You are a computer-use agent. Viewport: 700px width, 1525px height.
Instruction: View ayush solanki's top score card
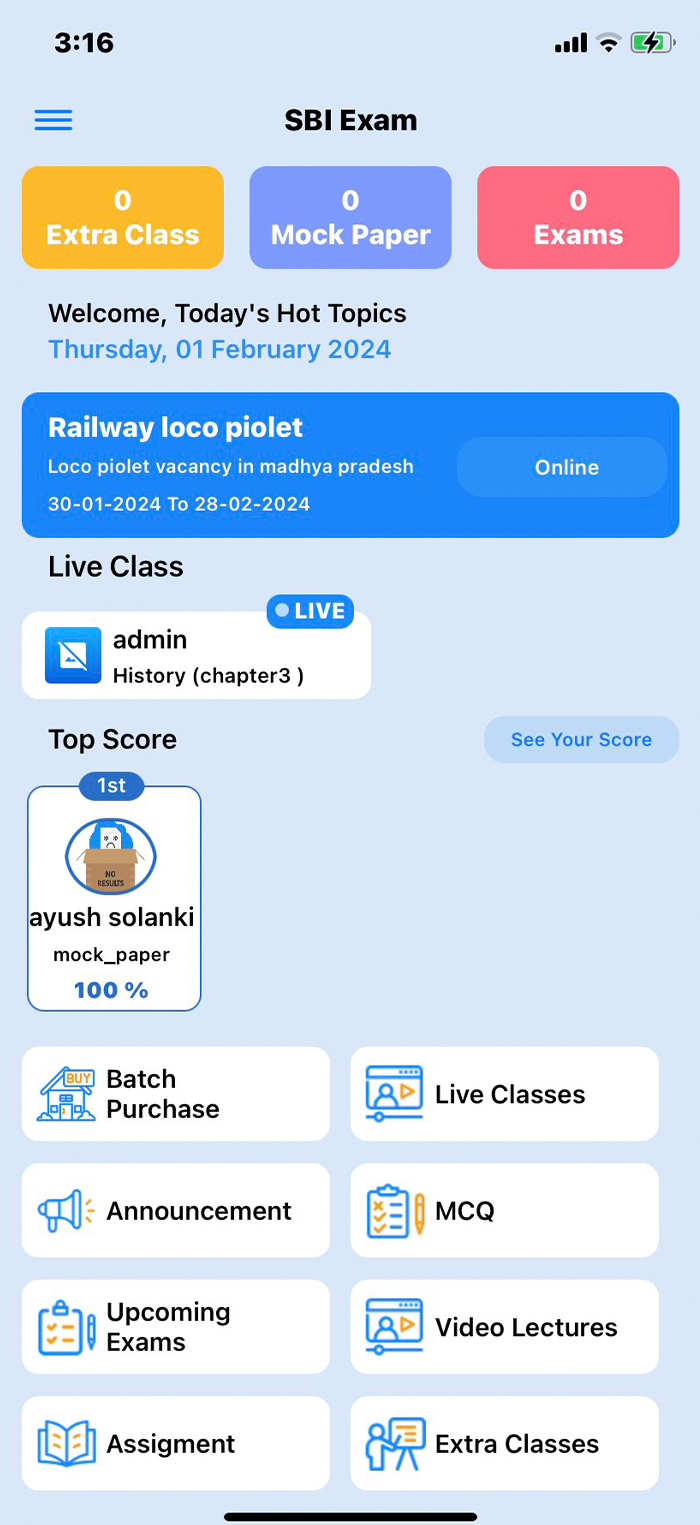click(114, 898)
